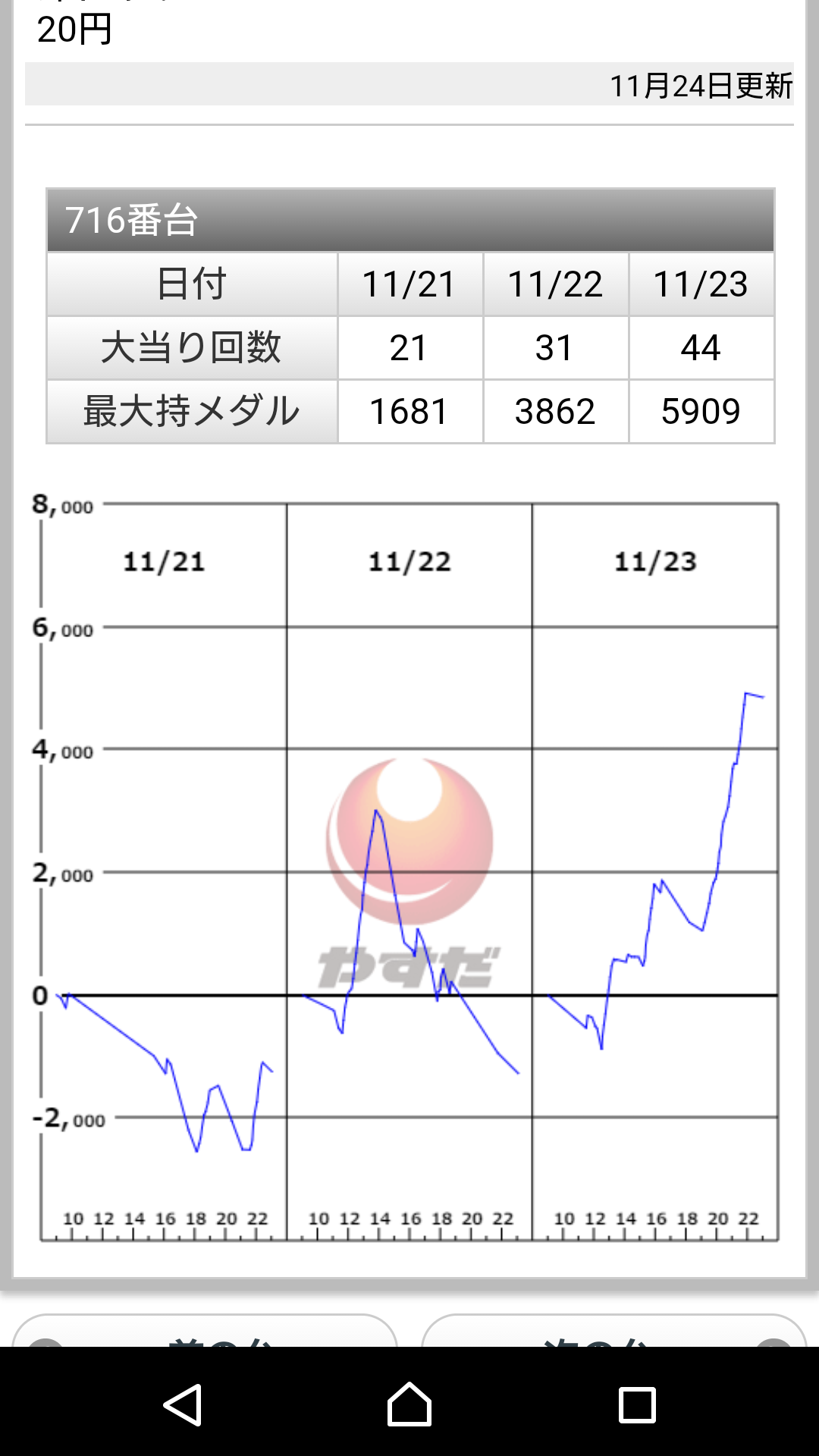This screenshot has height=1456, width=819.
Task: Tap the system back button
Action: (x=183, y=1404)
